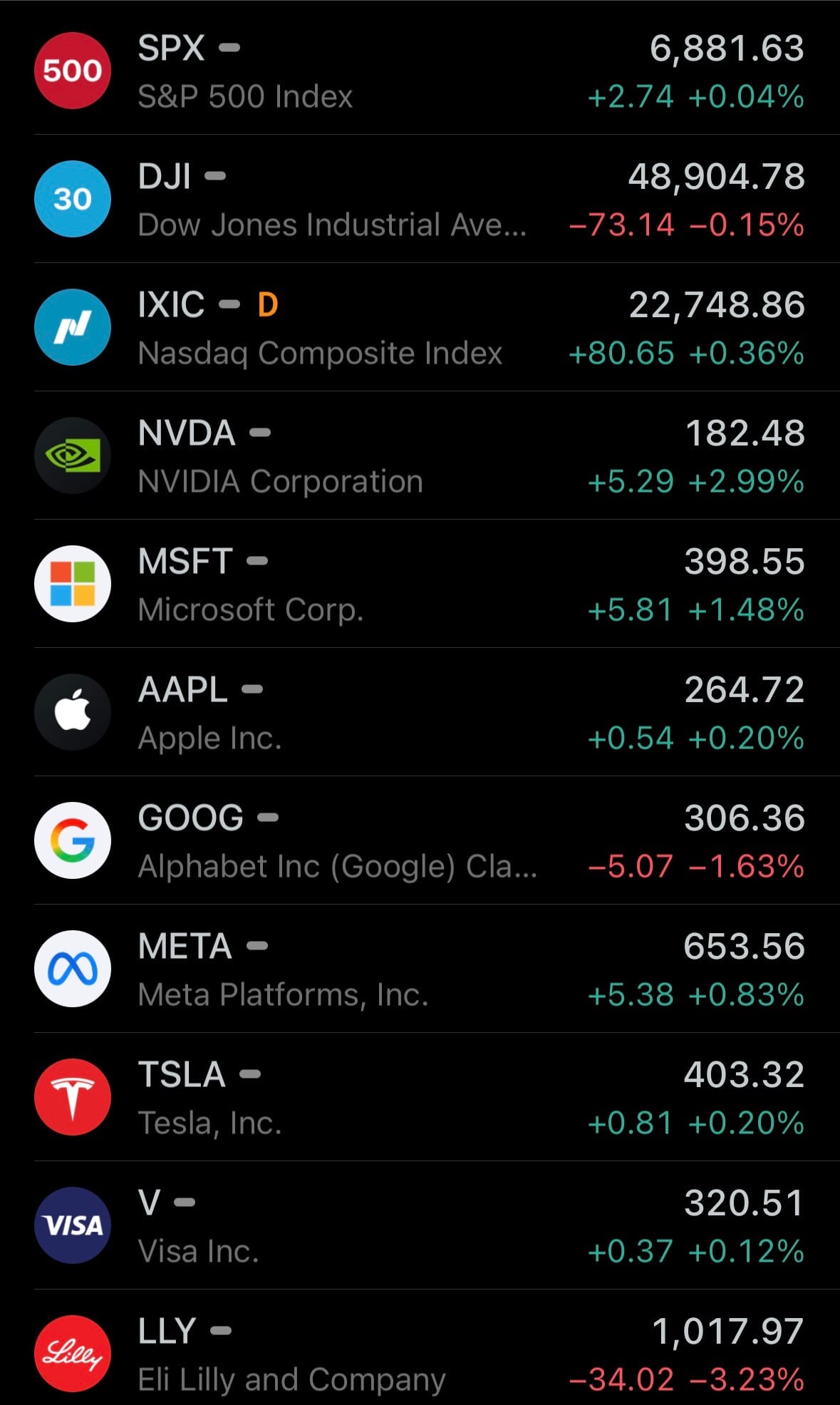Image resolution: width=840 pixels, height=1405 pixels.
Task: Open META Meta Platforms quote
Action: tap(420, 969)
